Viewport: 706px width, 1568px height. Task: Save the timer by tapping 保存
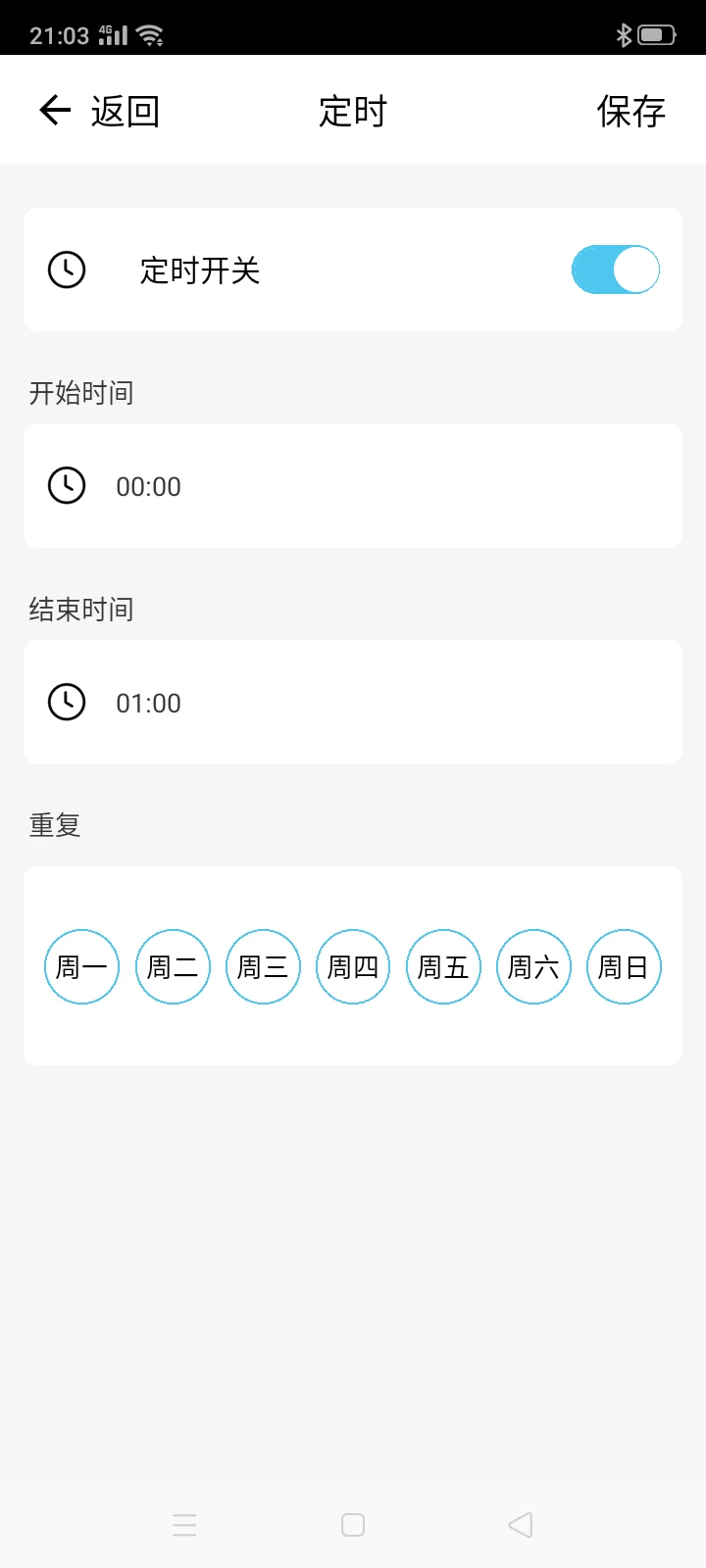(632, 110)
